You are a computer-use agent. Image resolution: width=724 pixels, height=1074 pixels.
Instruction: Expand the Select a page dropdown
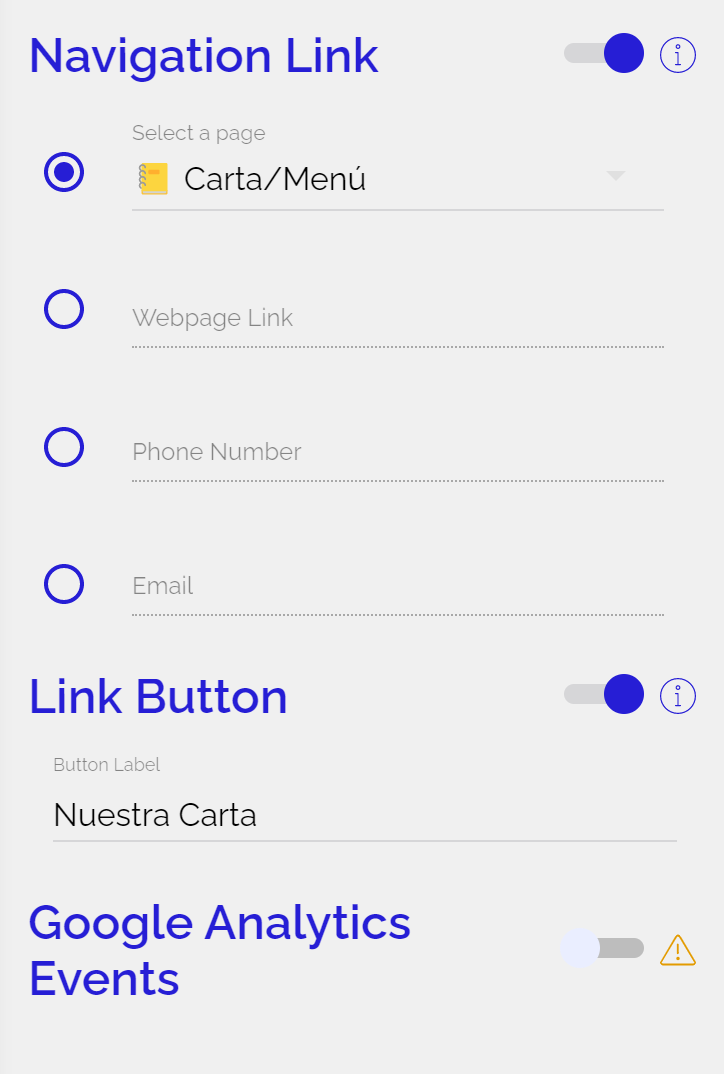tap(397, 179)
